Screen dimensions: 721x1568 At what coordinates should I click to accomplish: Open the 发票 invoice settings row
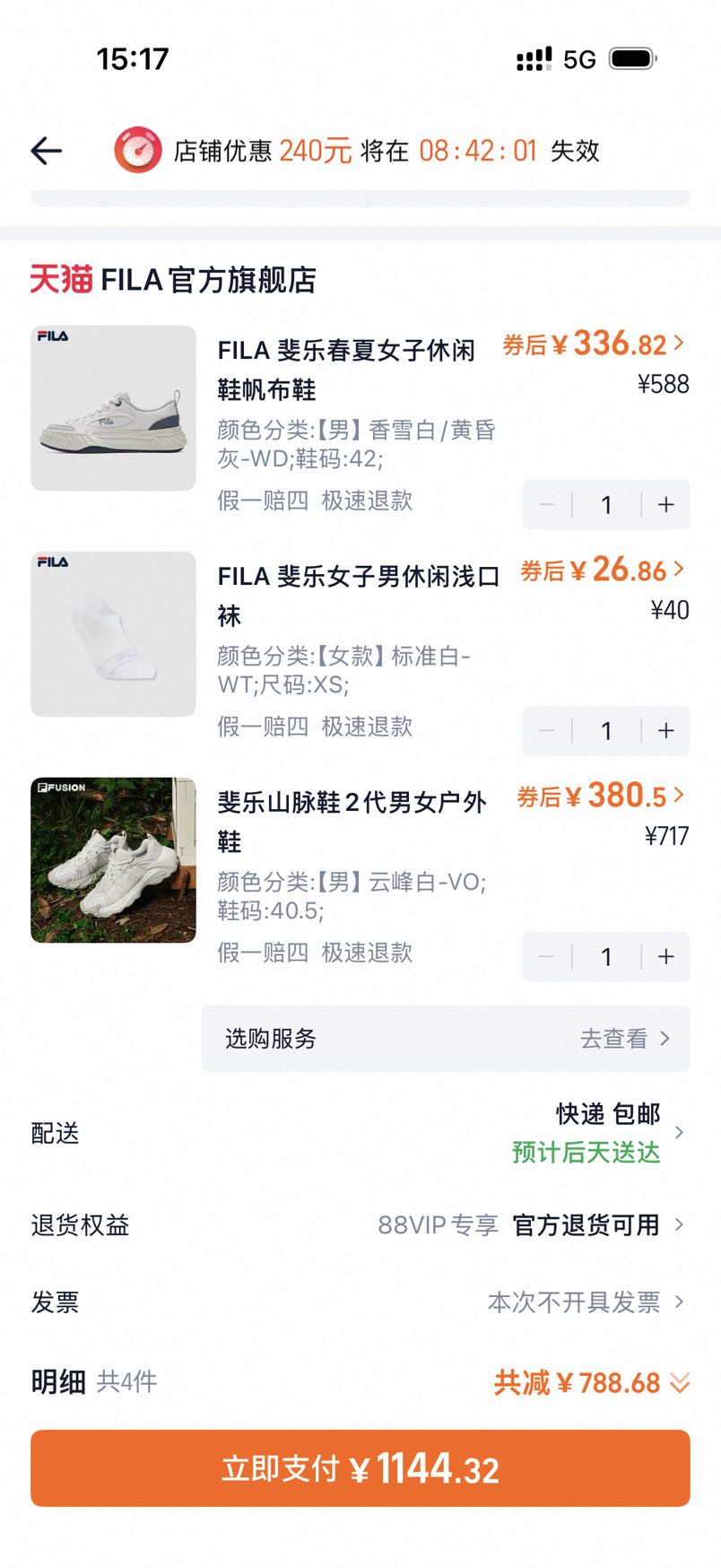click(x=360, y=1302)
